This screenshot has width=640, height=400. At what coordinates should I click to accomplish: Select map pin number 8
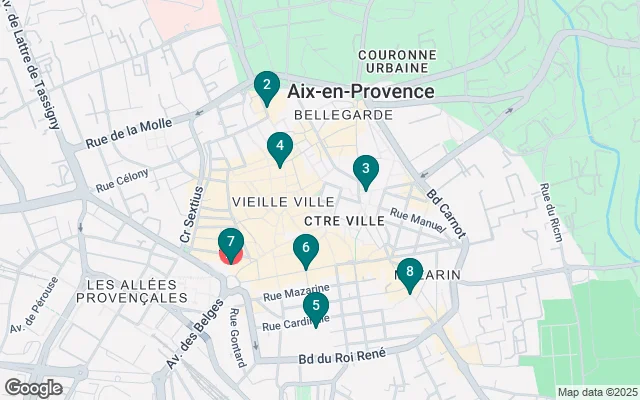(408, 273)
